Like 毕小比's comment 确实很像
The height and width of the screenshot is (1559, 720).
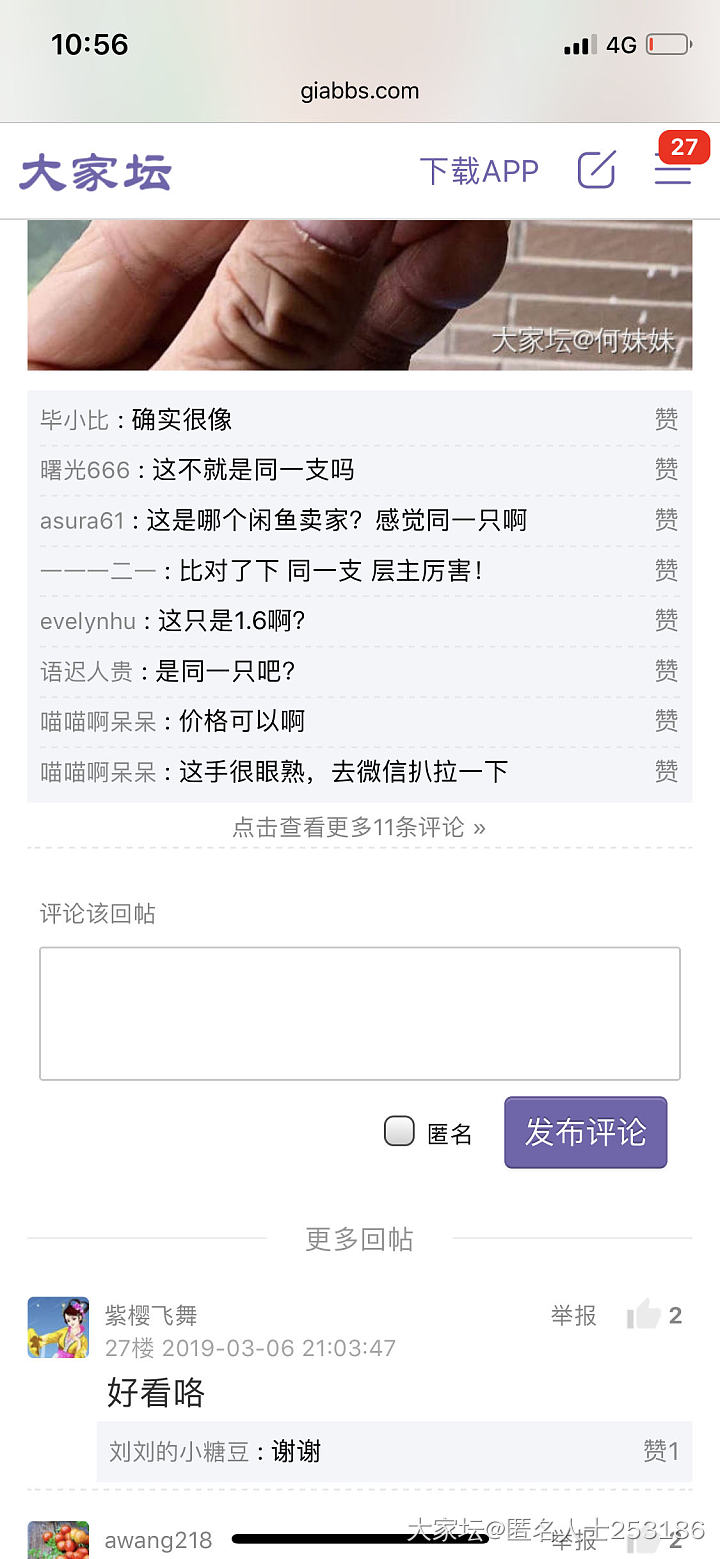click(666, 420)
